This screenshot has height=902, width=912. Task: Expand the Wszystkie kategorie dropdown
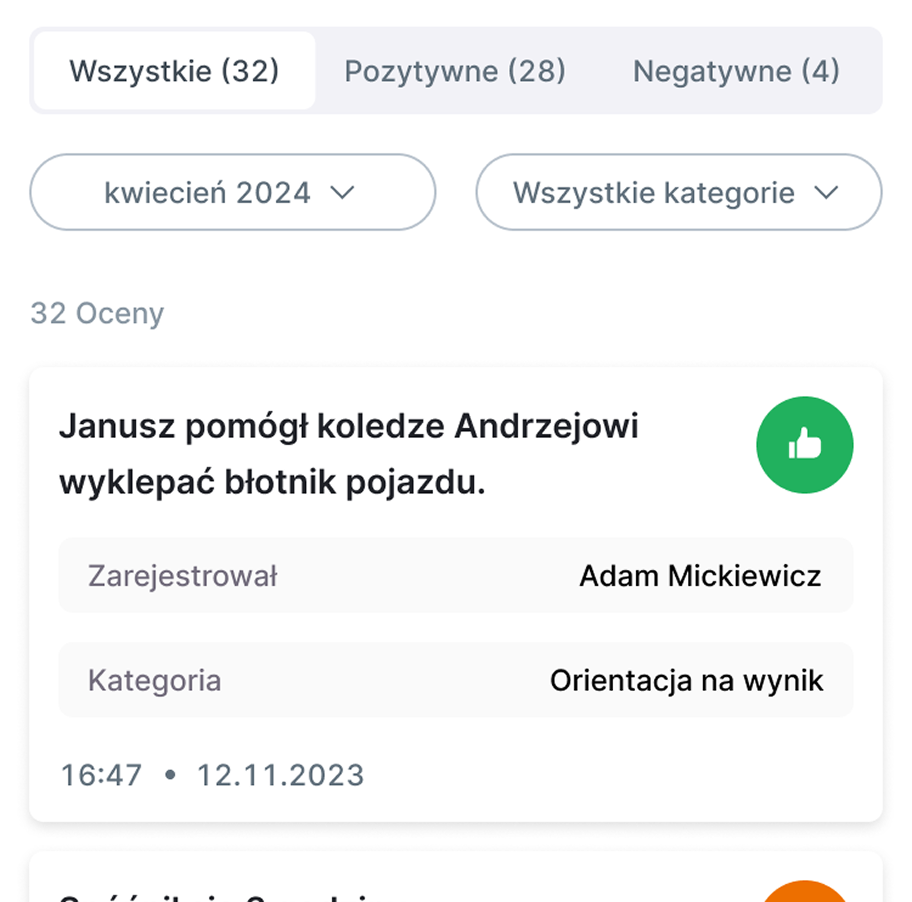click(678, 192)
